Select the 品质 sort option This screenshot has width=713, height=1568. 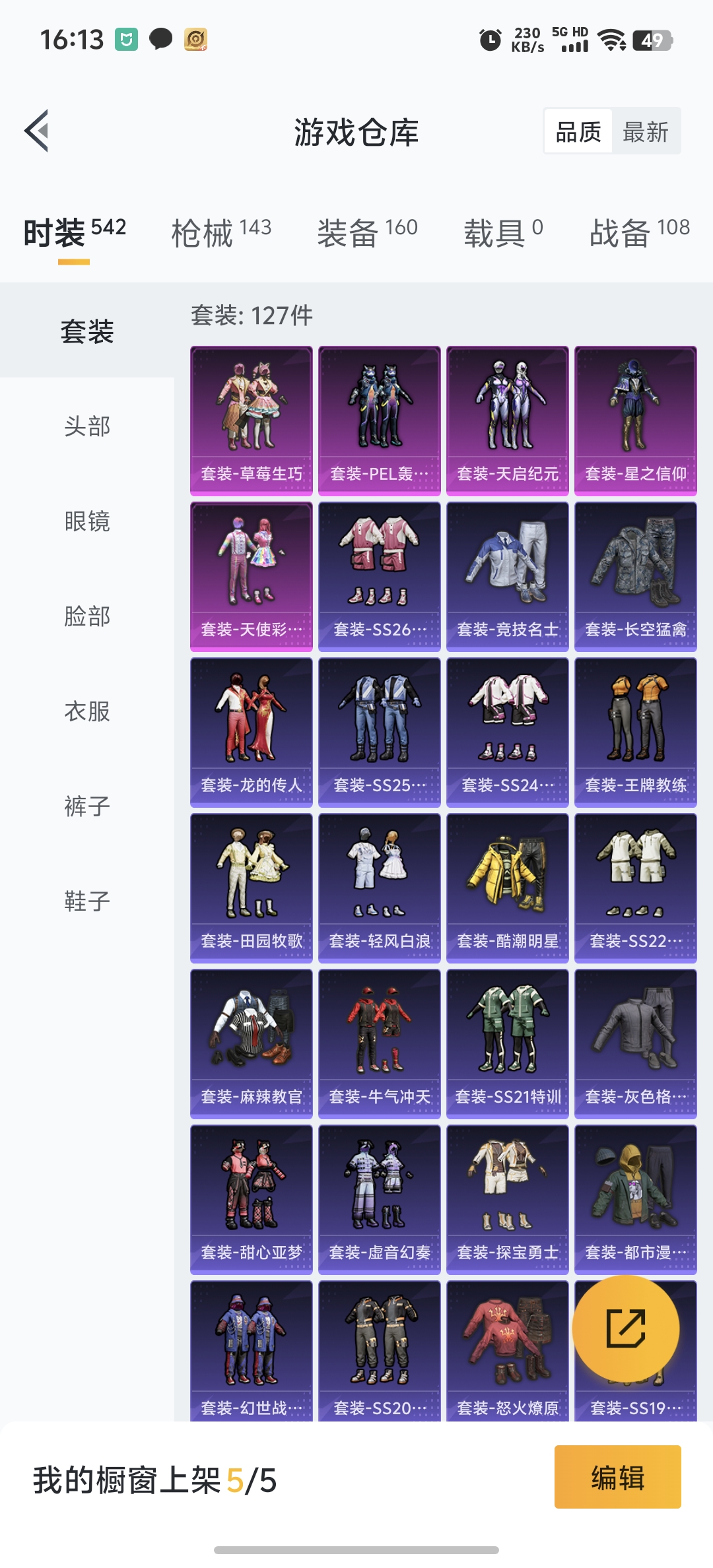click(x=578, y=132)
